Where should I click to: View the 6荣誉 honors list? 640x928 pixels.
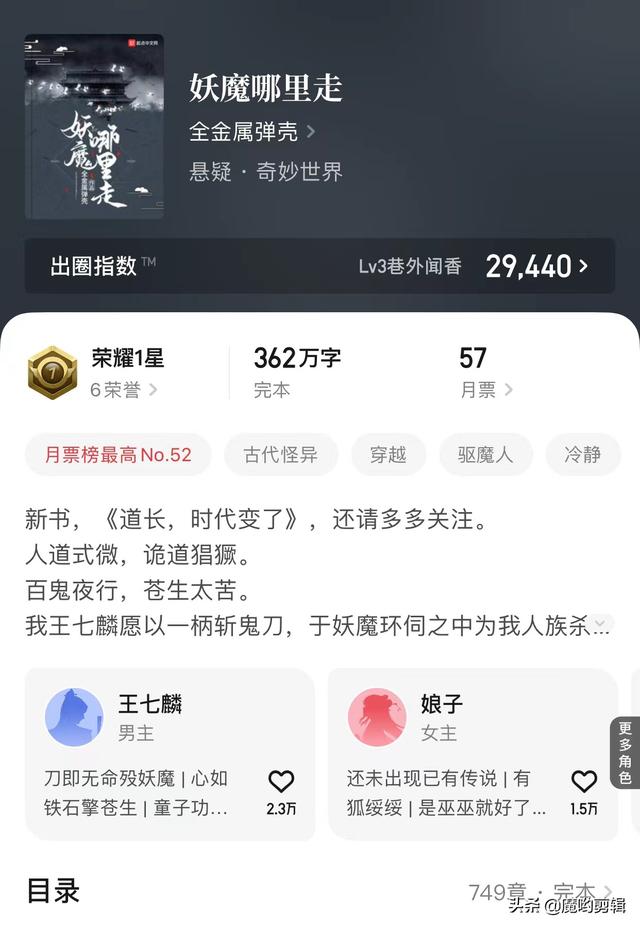[x=123, y=390]
